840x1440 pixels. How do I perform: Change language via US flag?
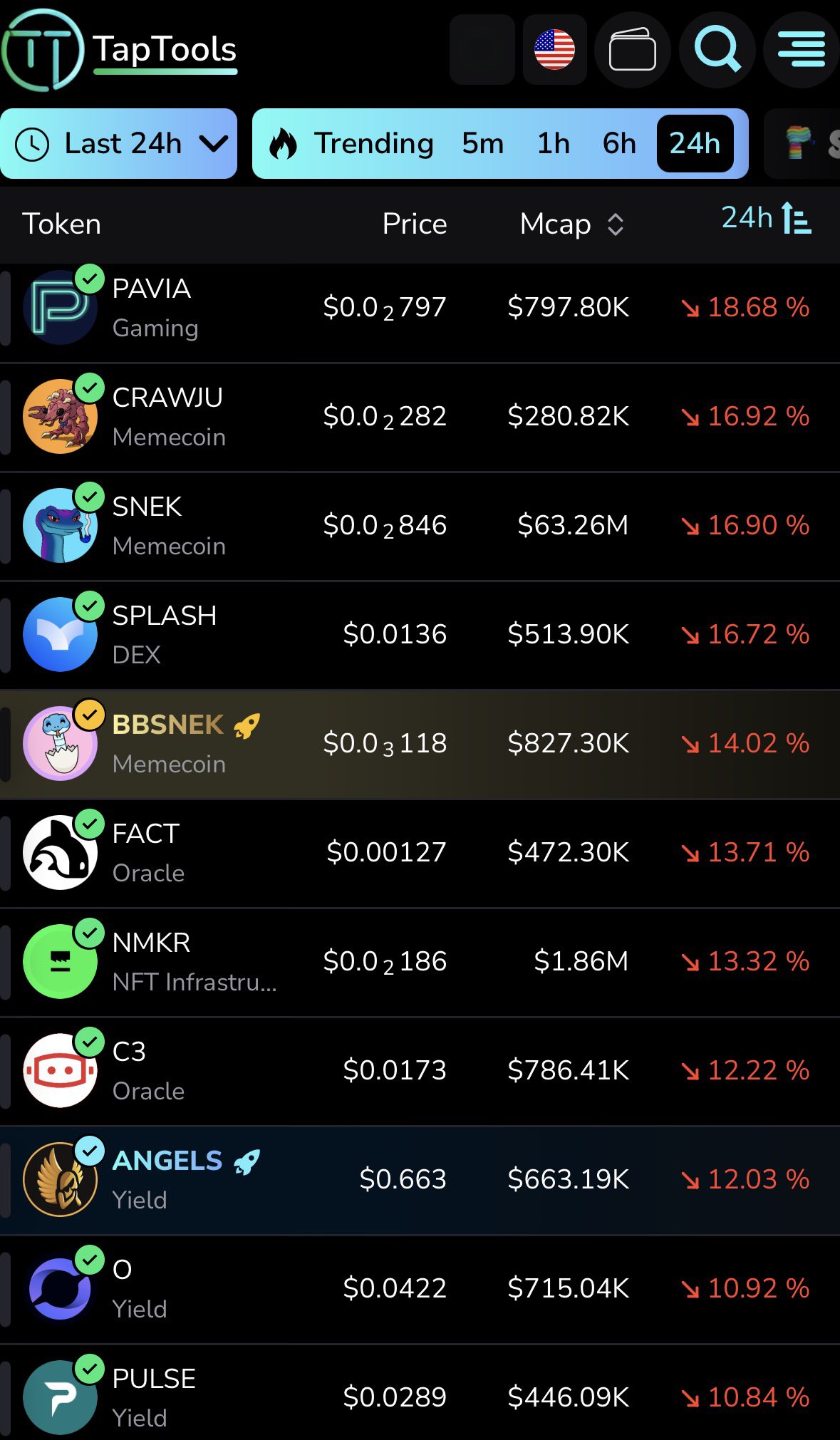(554, 50)
